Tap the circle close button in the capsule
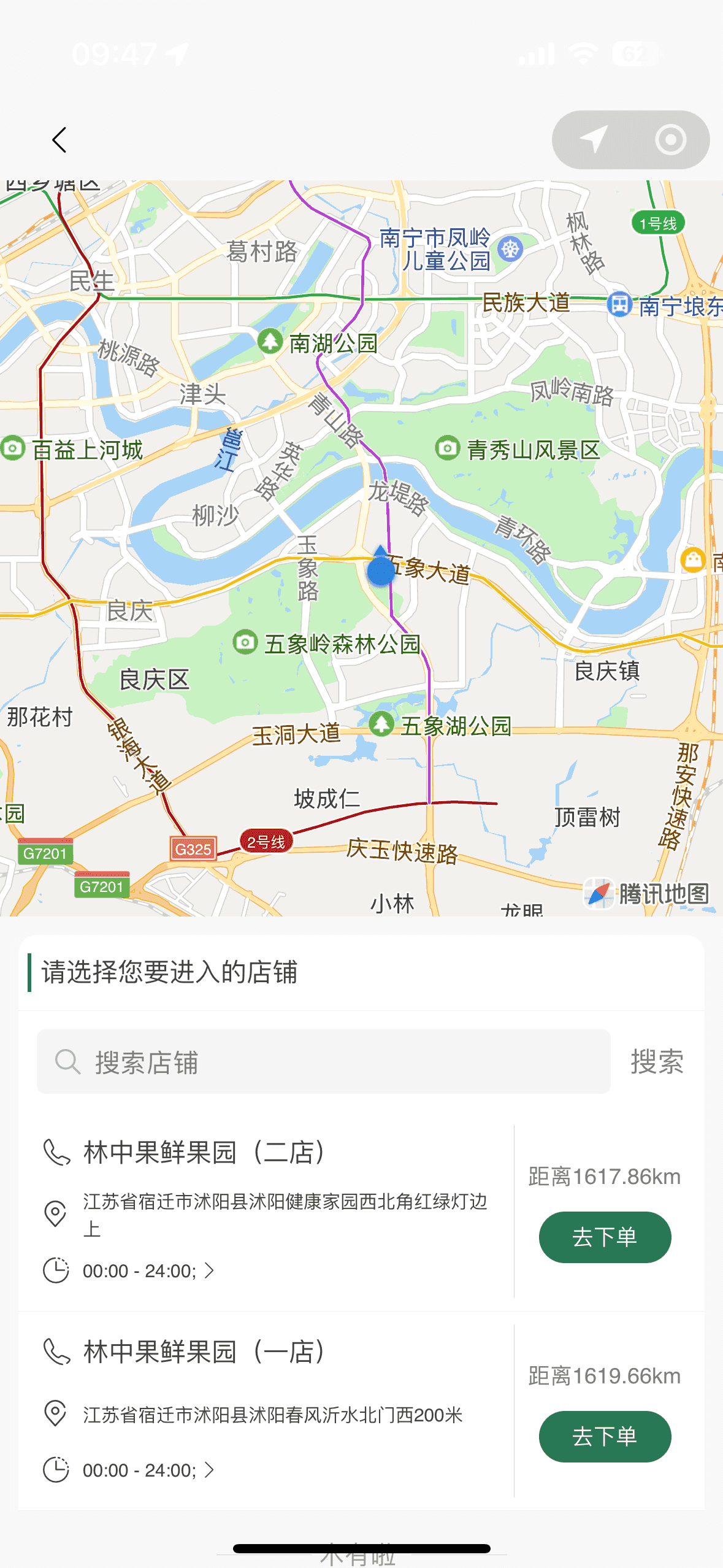Viewport: 723px width, 1568px height. coord(670,140)
